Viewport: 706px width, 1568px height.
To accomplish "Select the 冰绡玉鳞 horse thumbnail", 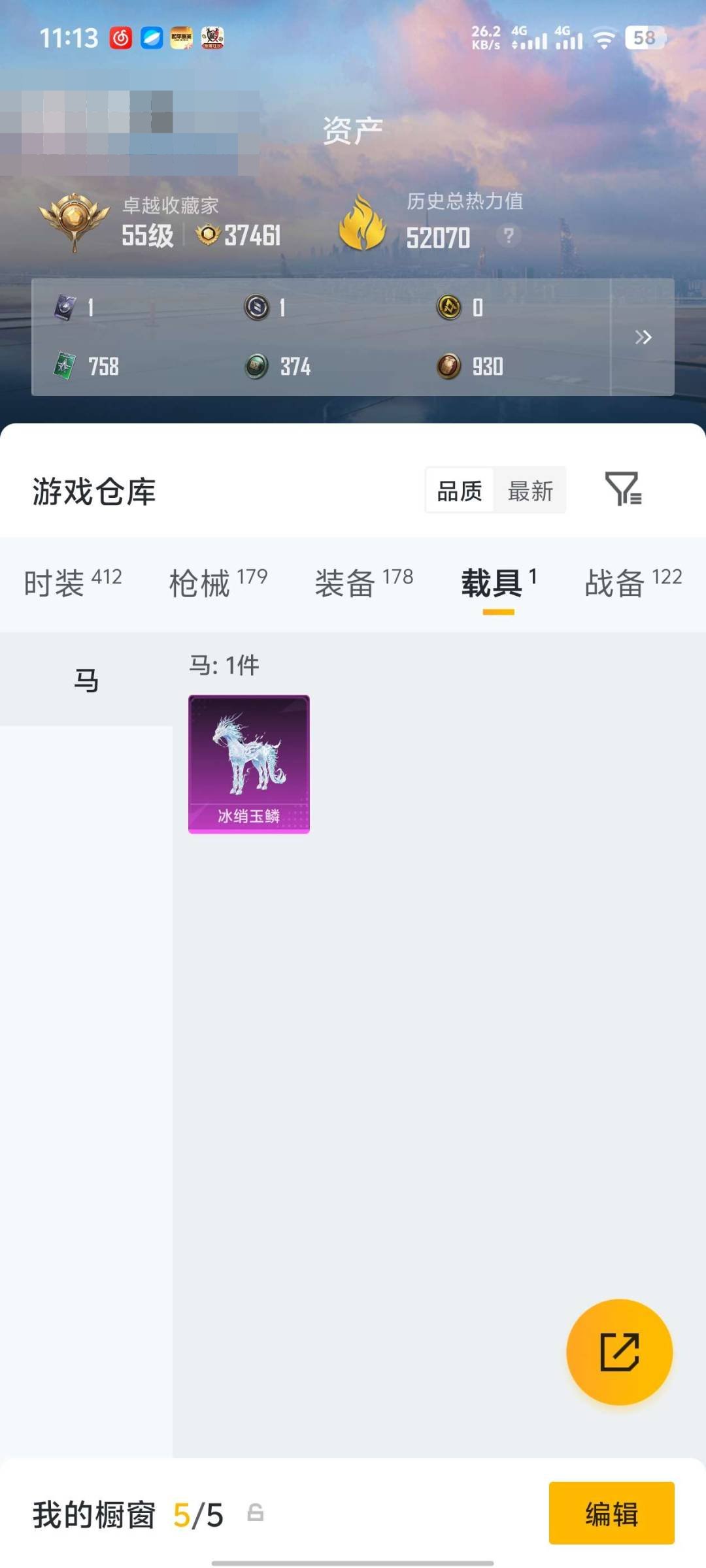I will coord(248,764).
